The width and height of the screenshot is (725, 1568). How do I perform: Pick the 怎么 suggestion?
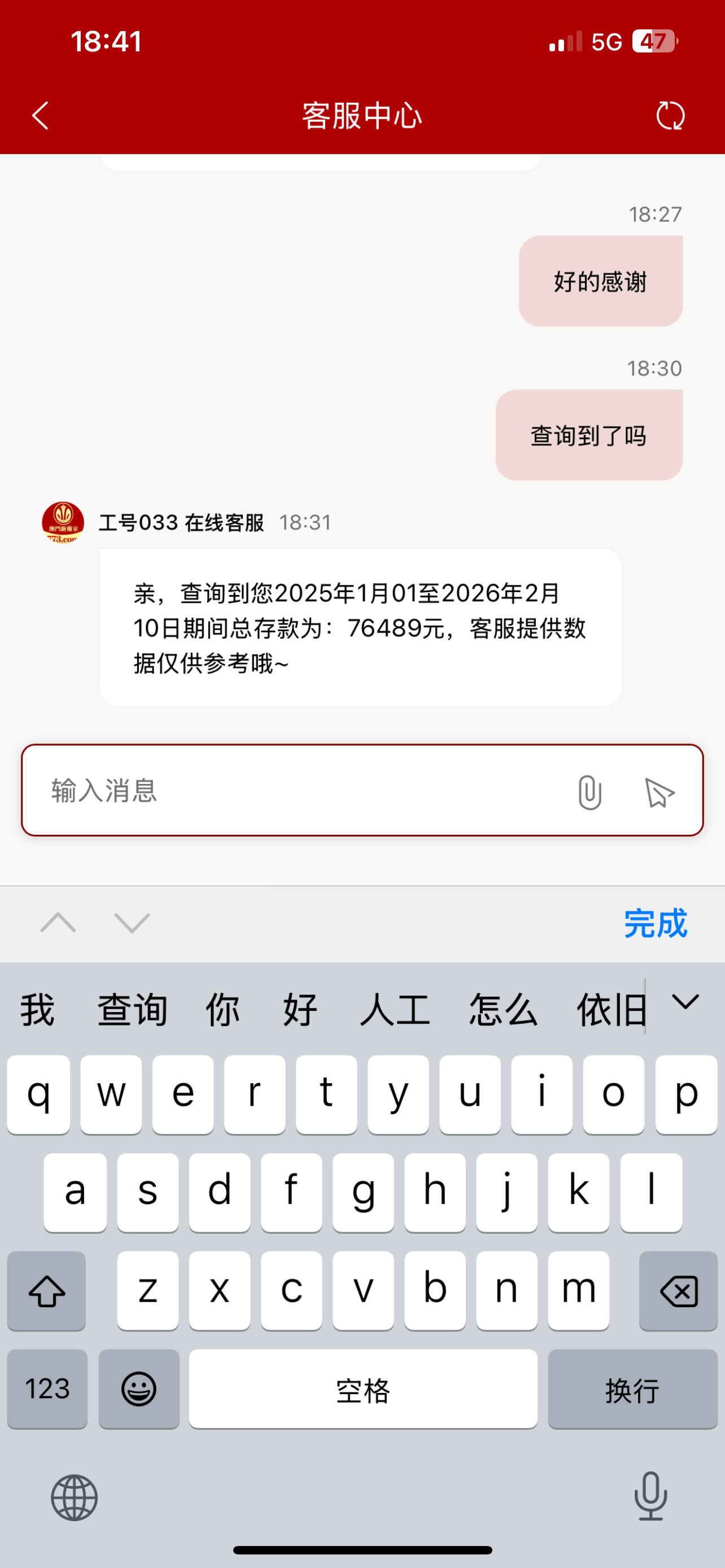click(503, 1009)
